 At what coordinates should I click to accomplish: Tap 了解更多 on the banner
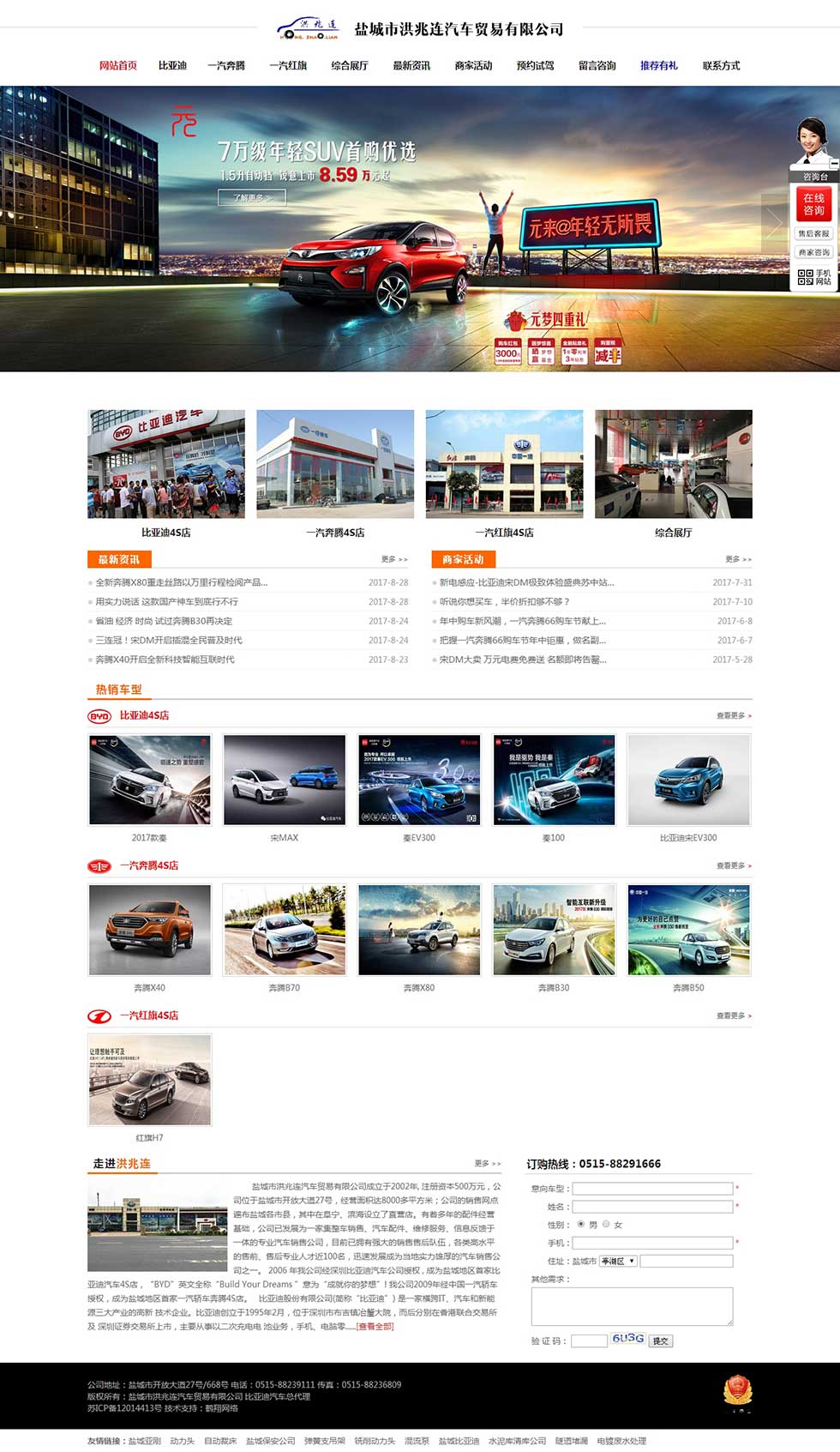(252, 197)
